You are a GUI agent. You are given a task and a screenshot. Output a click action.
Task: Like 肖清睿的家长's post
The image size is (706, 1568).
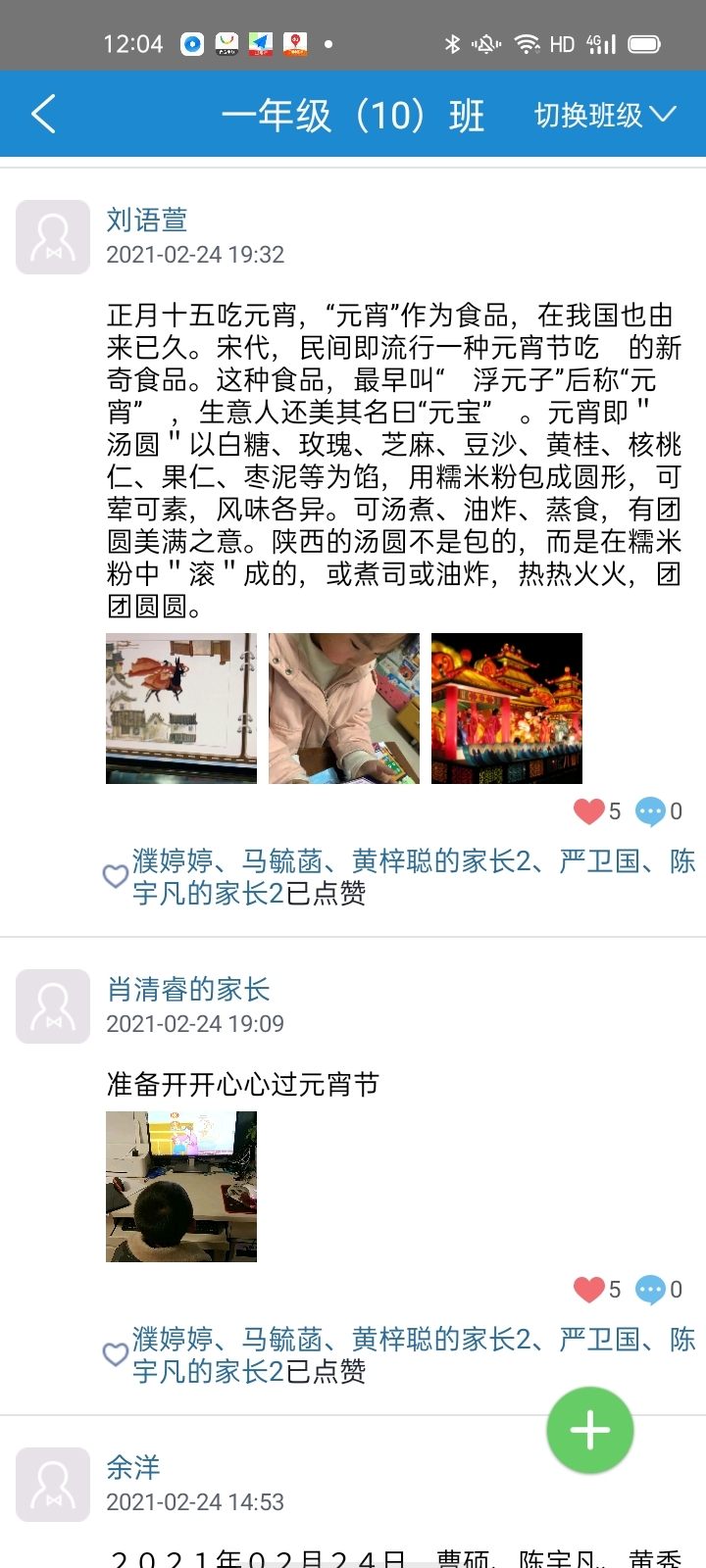(x=589, y=1290)
